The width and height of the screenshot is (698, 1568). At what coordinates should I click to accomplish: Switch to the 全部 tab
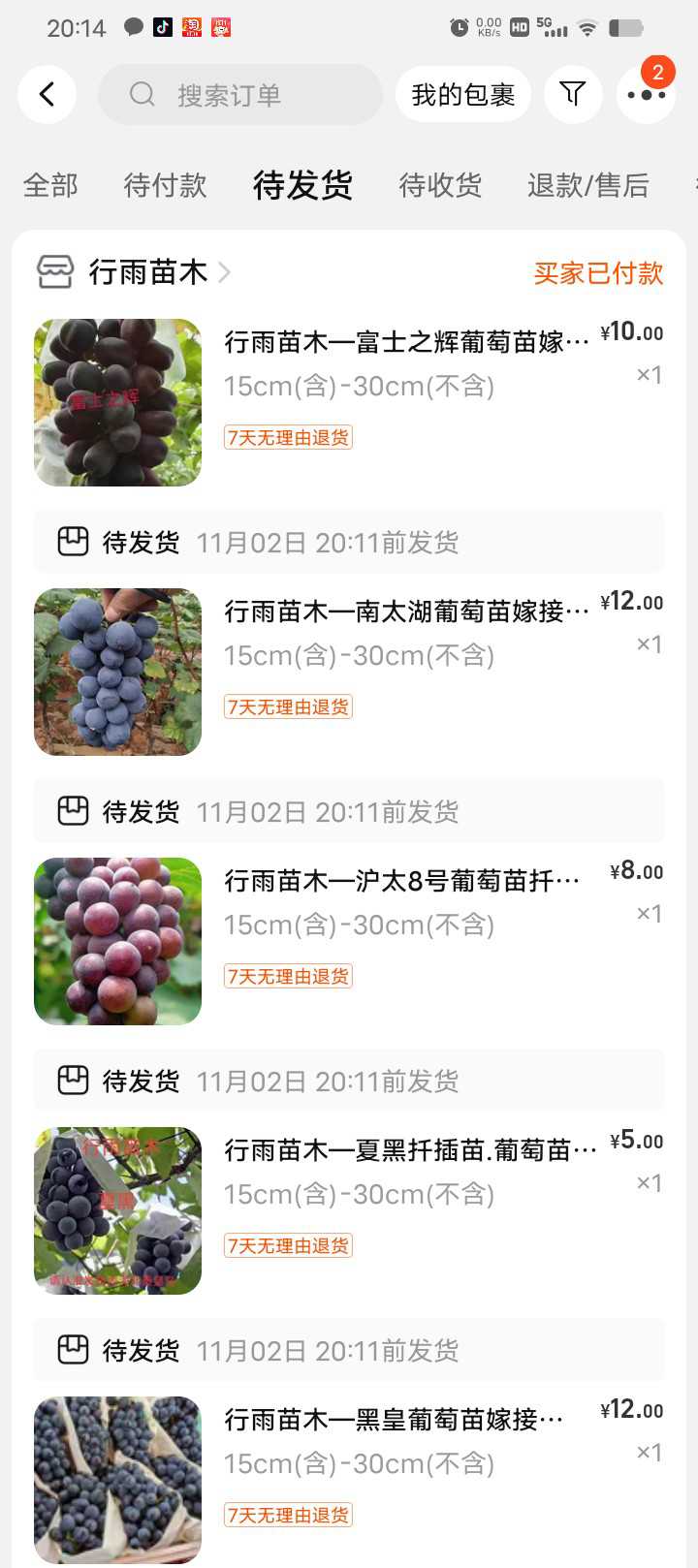coord(50,184)
